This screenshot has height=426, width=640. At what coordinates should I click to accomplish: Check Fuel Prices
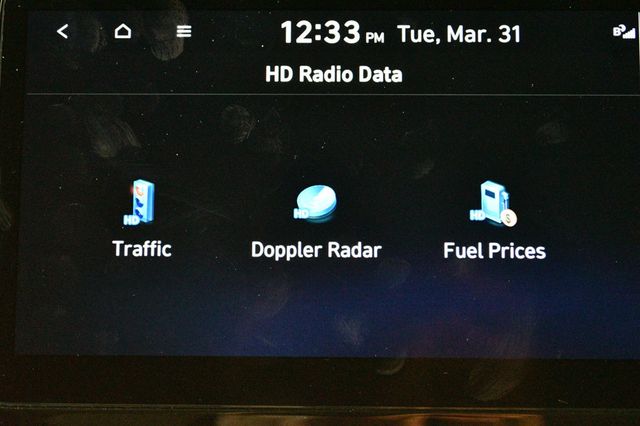click(494, 220)
